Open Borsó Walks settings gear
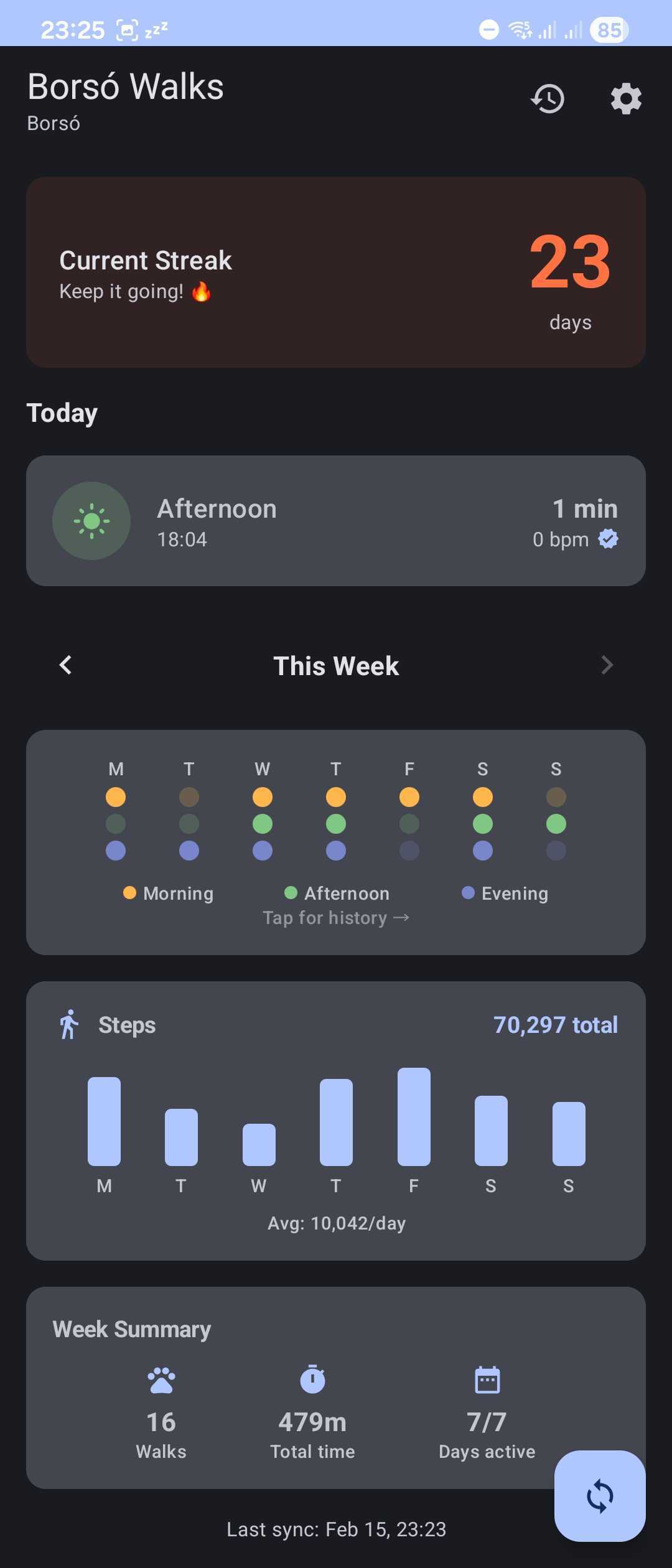The height and width of the screenshot is (1568, 672). [x=625, y=98]
